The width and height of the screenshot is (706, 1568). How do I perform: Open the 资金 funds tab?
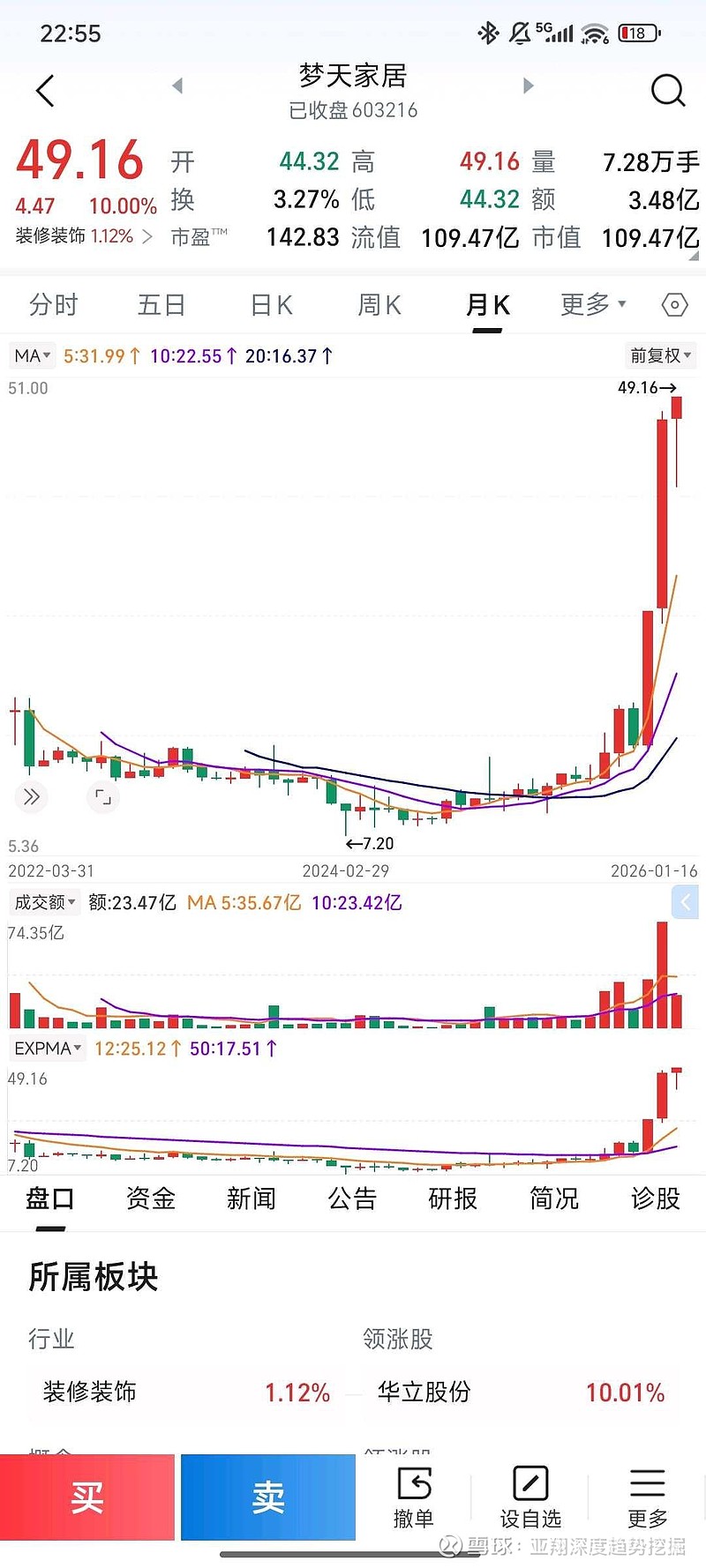tap(150, 1199)
